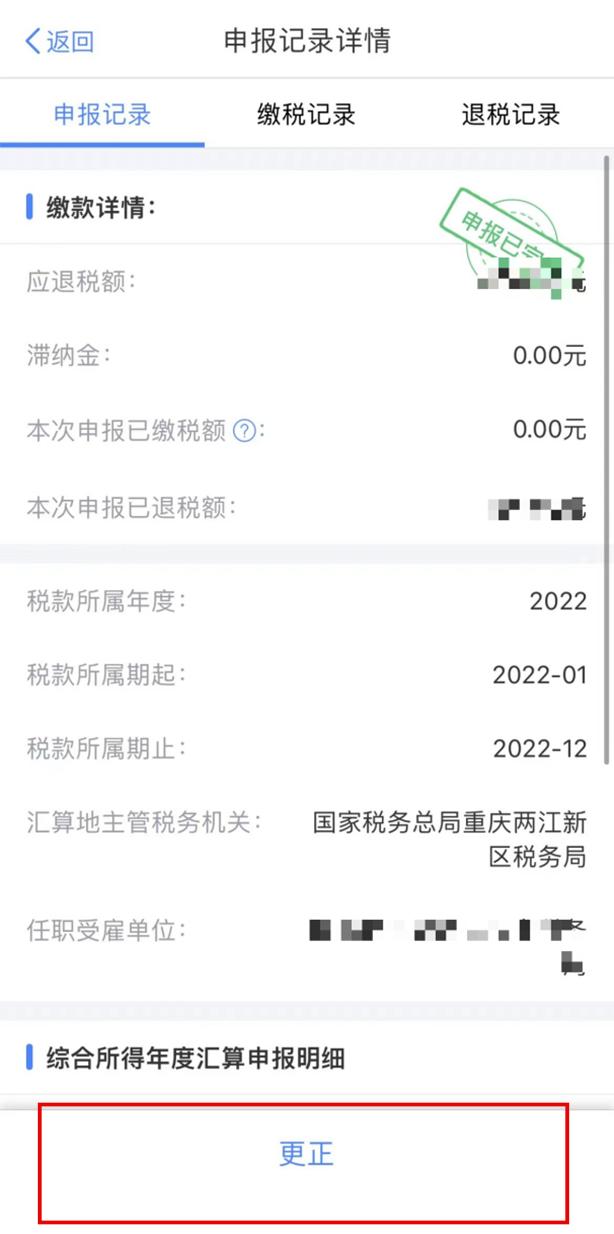Switch to the 缴税记录 tab
Image resolution: width=614 pixels, height=1234 pixels.
[x=306, y=114]
